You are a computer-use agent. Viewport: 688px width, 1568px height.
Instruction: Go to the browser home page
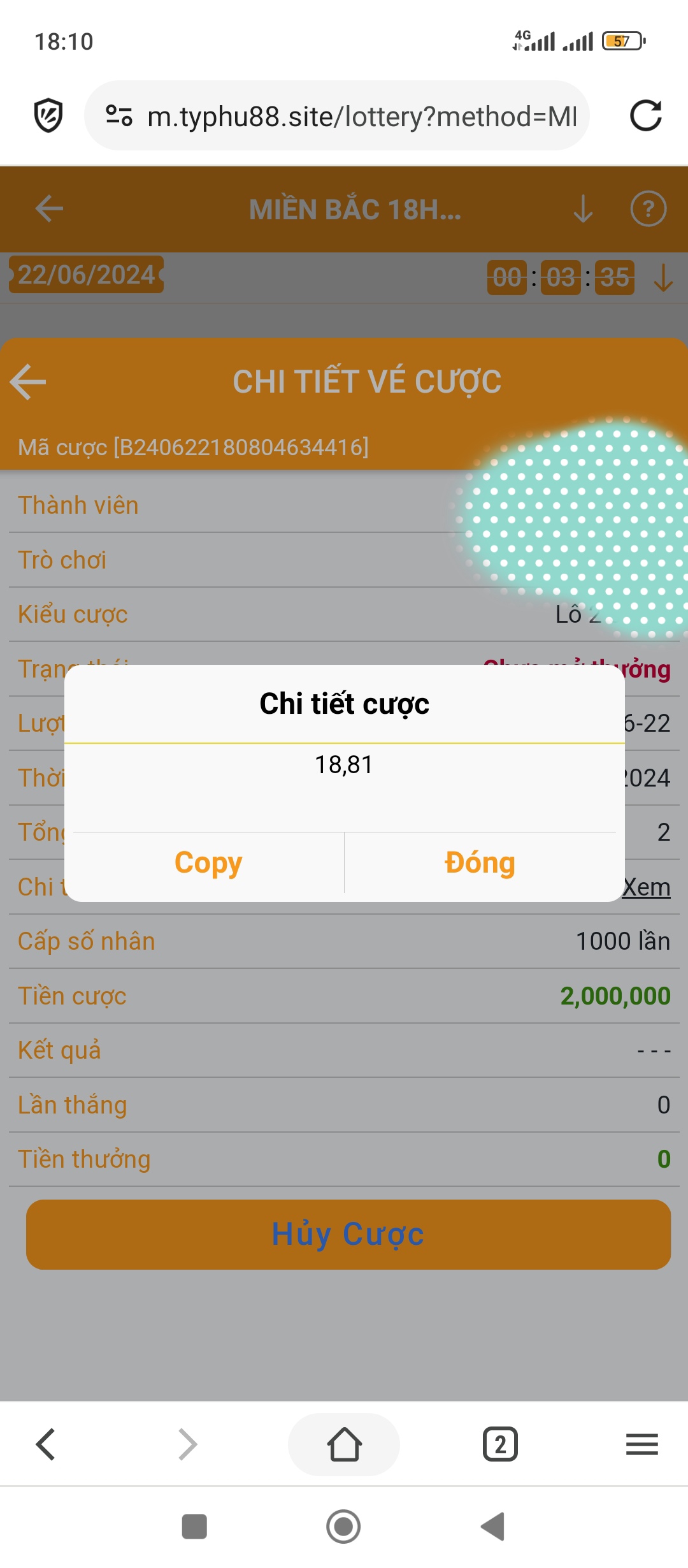pos(344,1444)
